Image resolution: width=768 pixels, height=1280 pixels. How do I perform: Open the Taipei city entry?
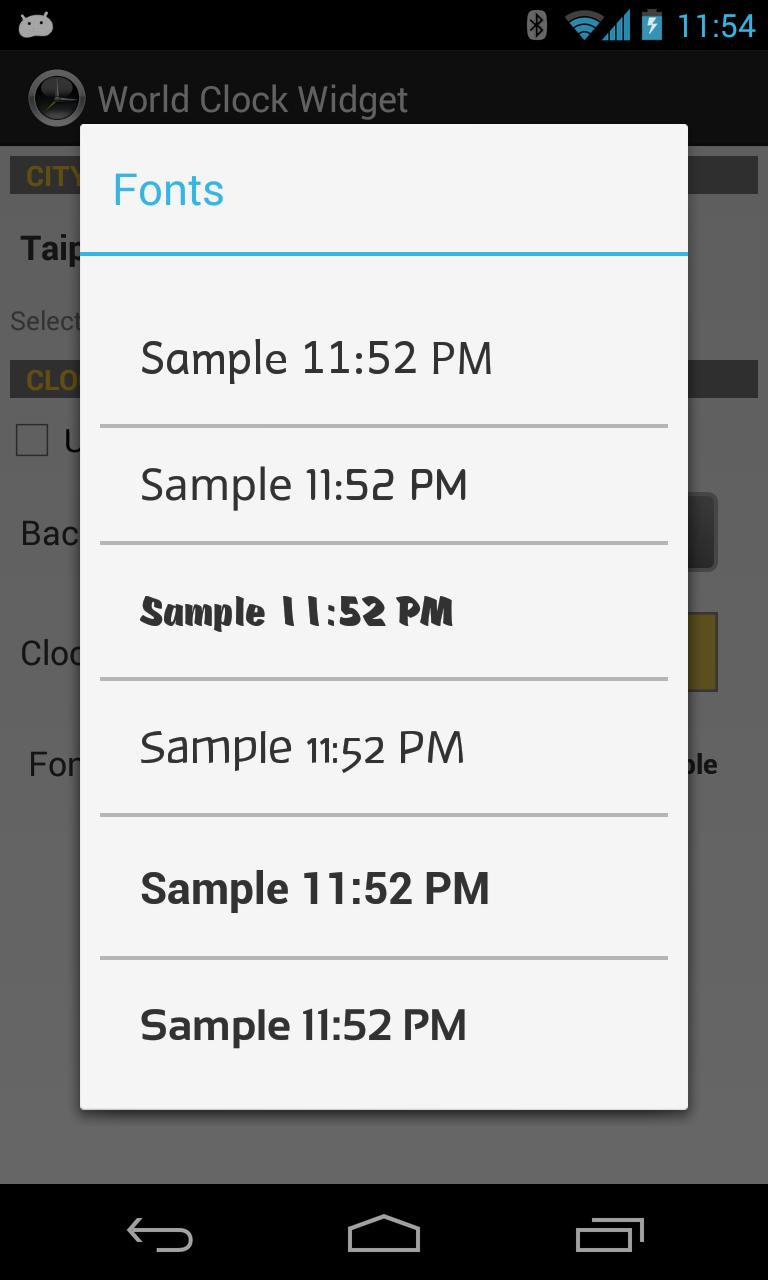(46, 247)
